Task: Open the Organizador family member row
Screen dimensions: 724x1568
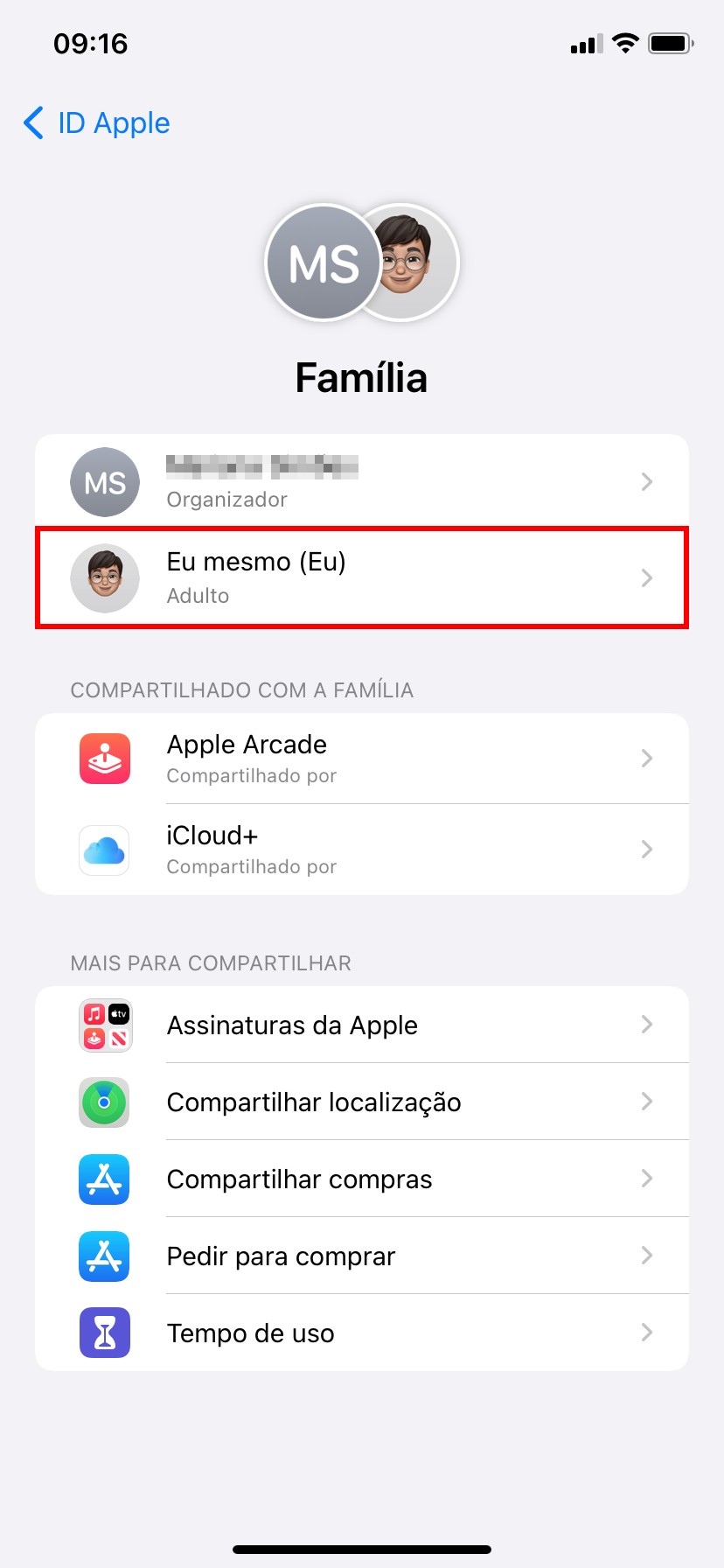Action: (x=361, y=481)
